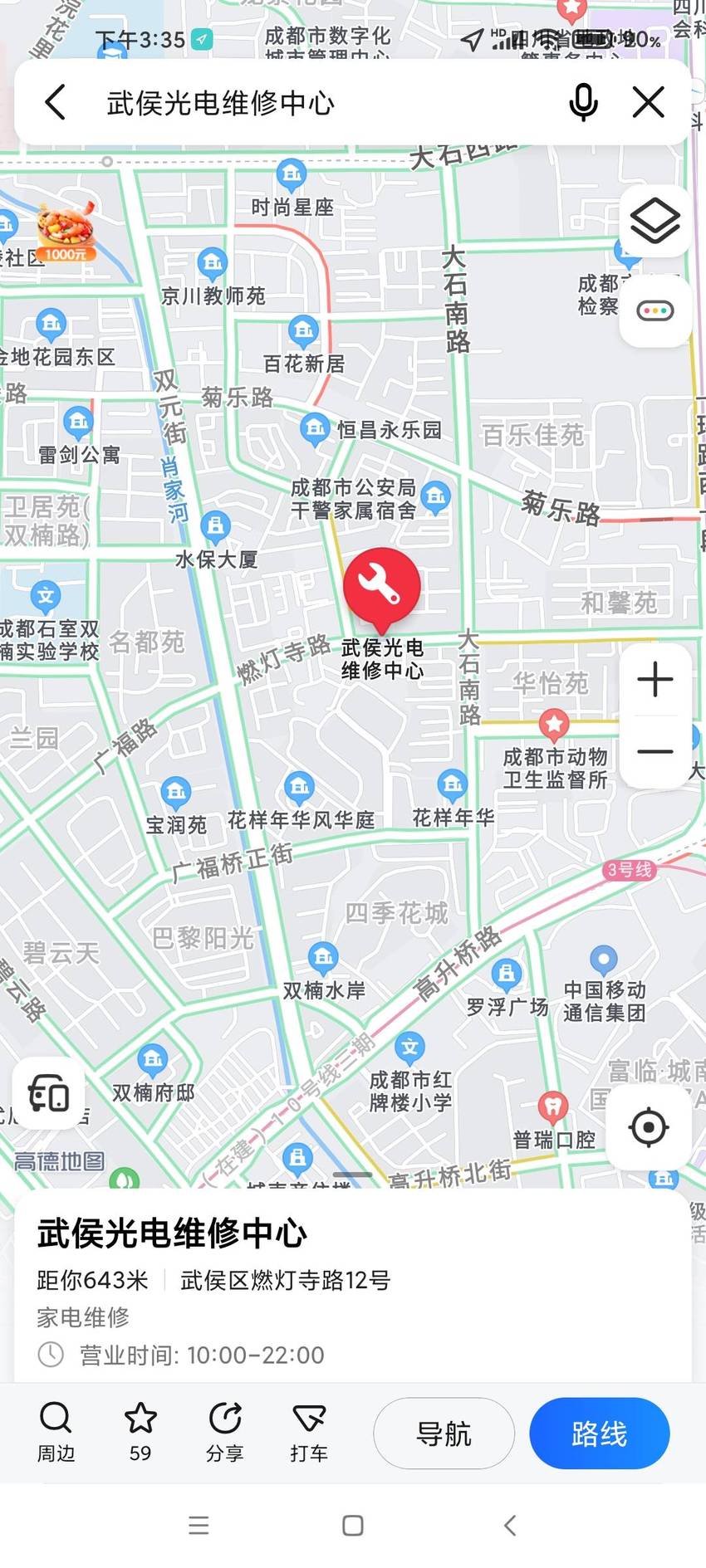This screenshot has width=706, height=1568.
Task: Tap the voice search microphone
Action: (583, 102)
